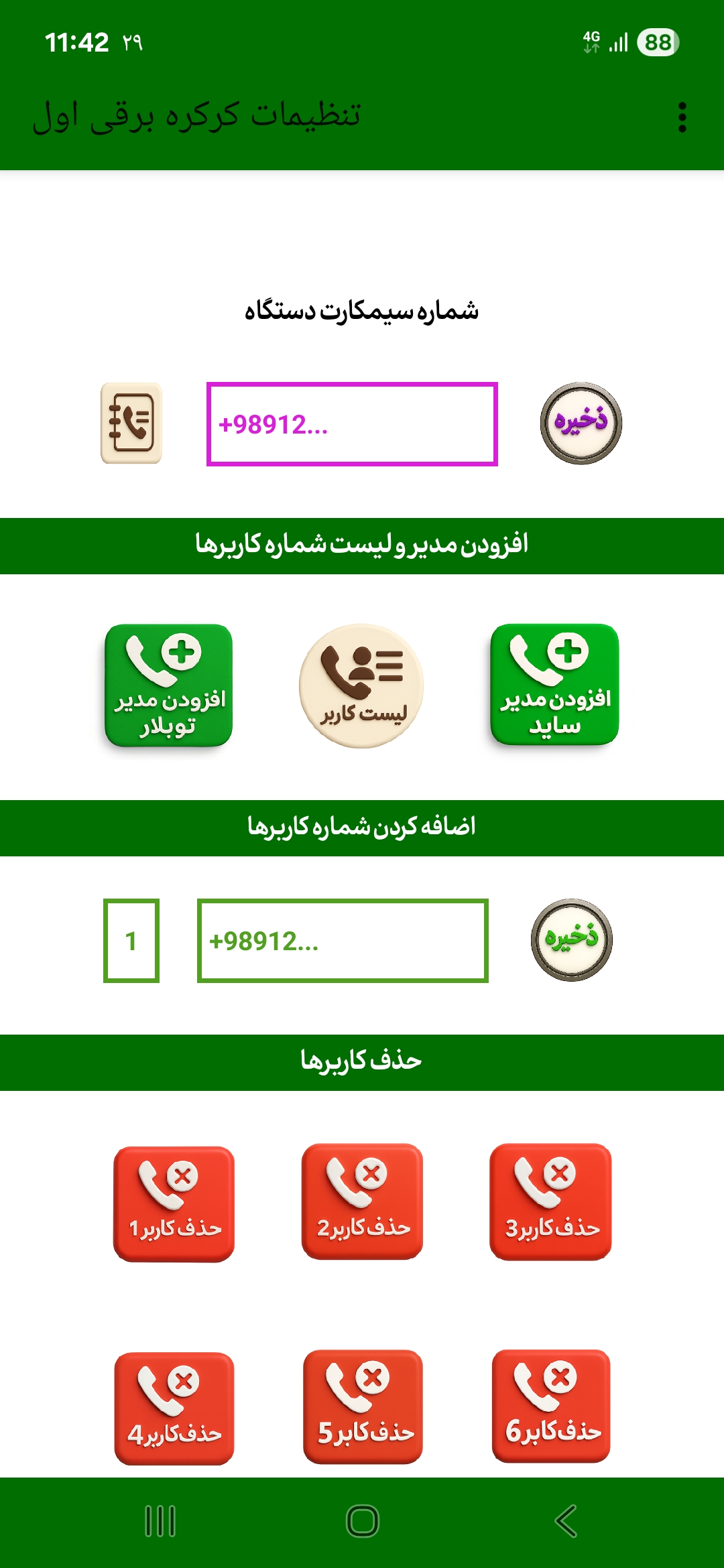The width and height of the screenshot is (724, 1568).
Task: Delete user 2 with حذف کاربر2
Action: 362,1201
